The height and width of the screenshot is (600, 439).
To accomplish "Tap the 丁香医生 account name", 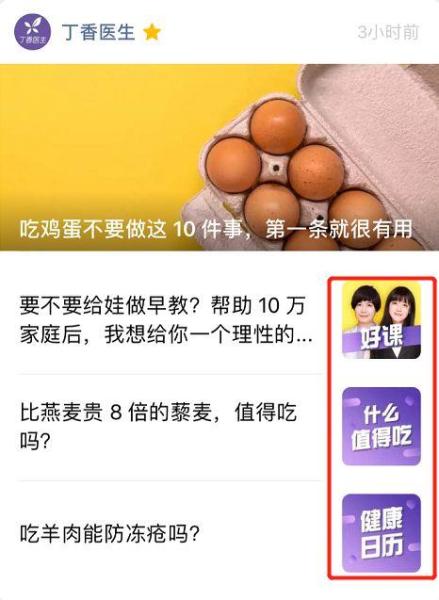I will [99, 32].
